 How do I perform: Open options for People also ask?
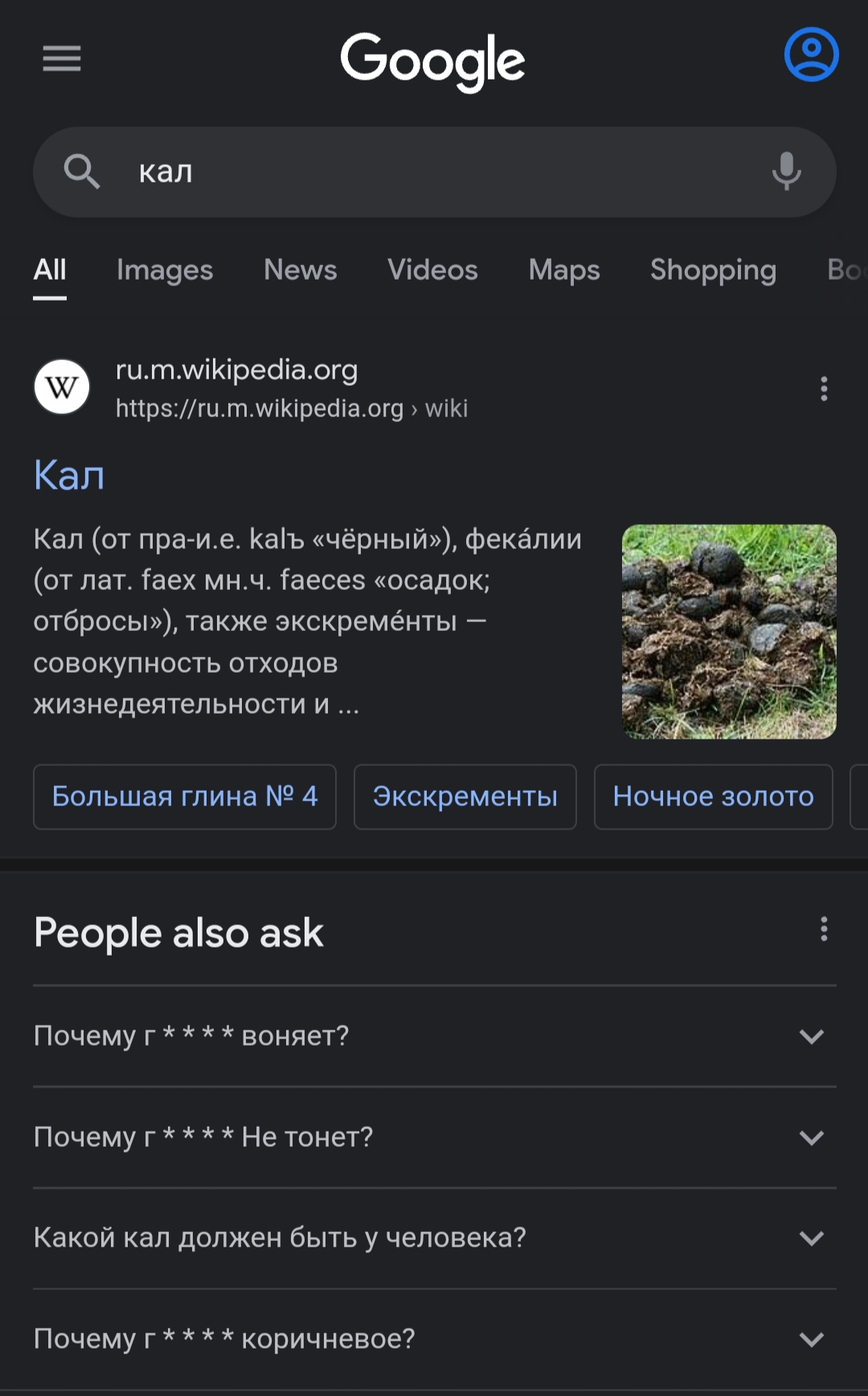tap(824, 929)
